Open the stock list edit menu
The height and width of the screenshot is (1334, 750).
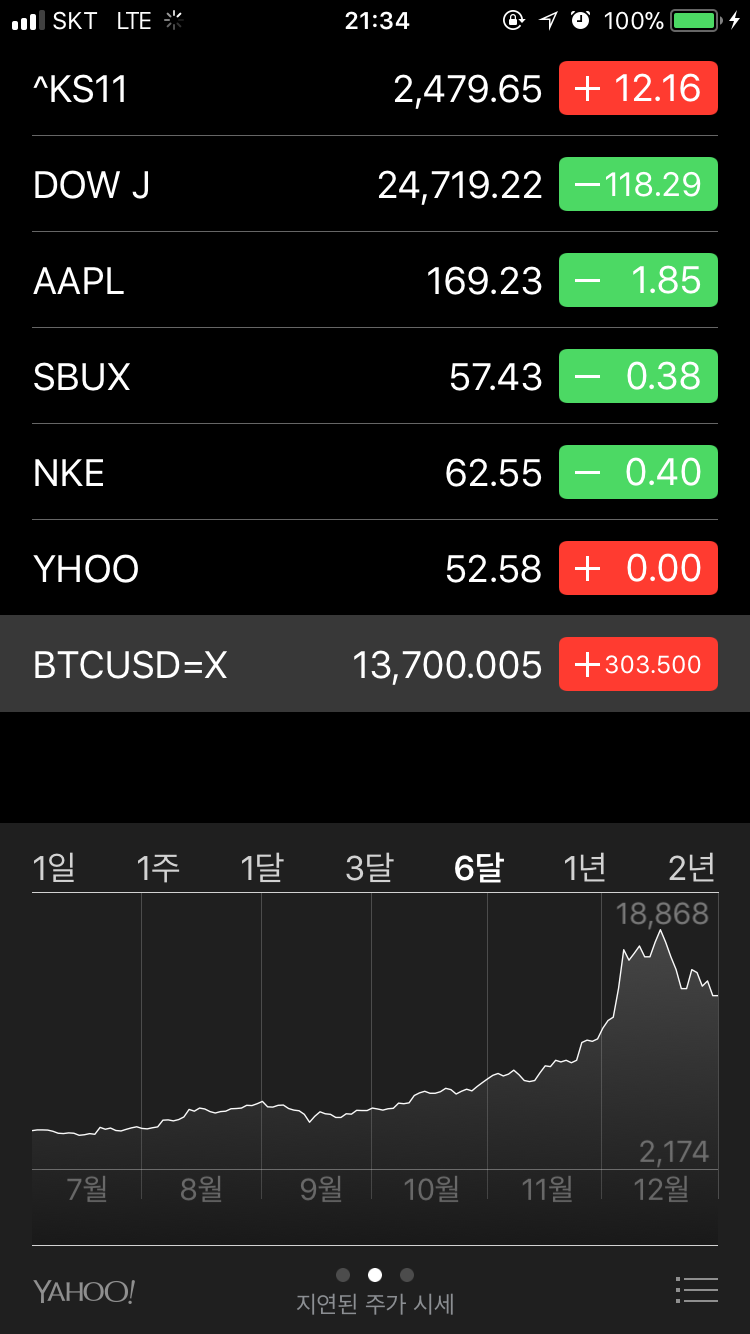(697, 1290)
